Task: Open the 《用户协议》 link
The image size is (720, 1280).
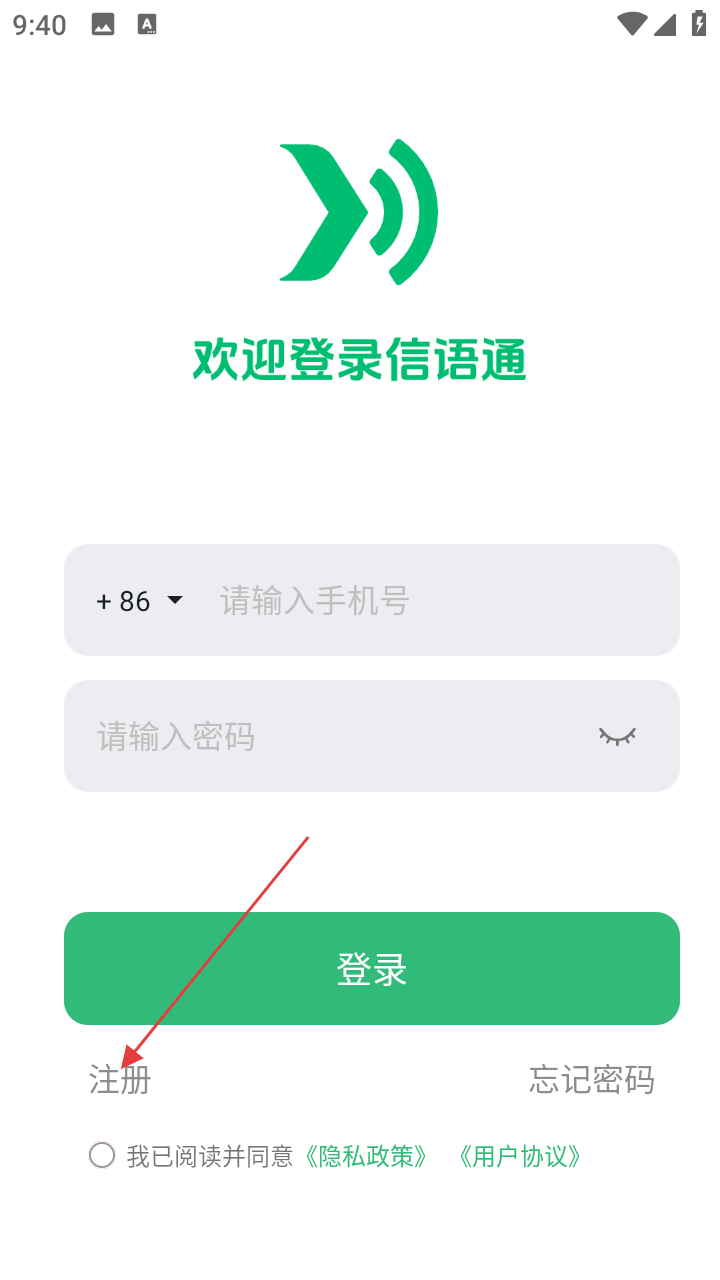Action: point(520,1157)
